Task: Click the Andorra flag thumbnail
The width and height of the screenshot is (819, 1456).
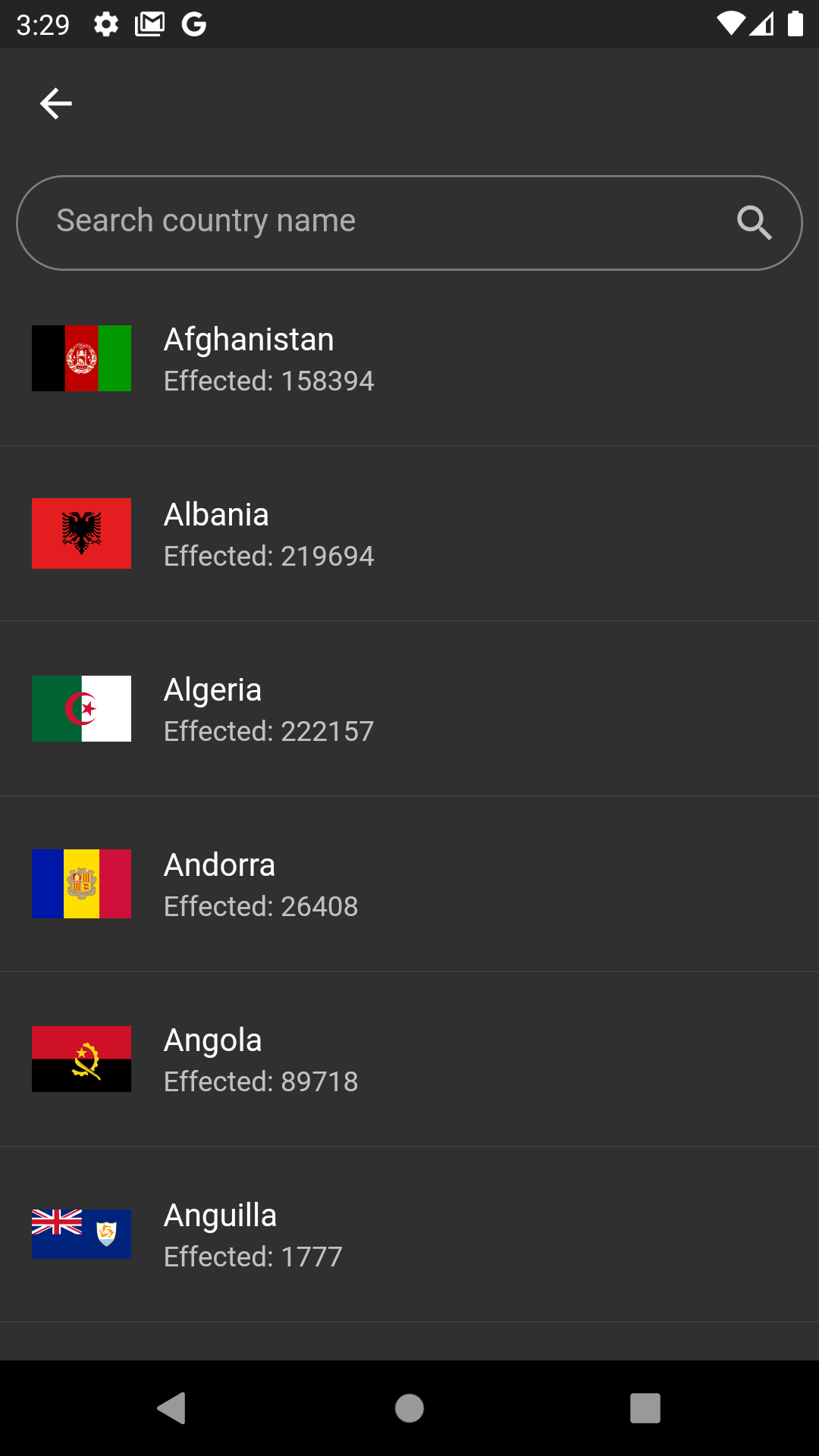Action: click(81, 883)
